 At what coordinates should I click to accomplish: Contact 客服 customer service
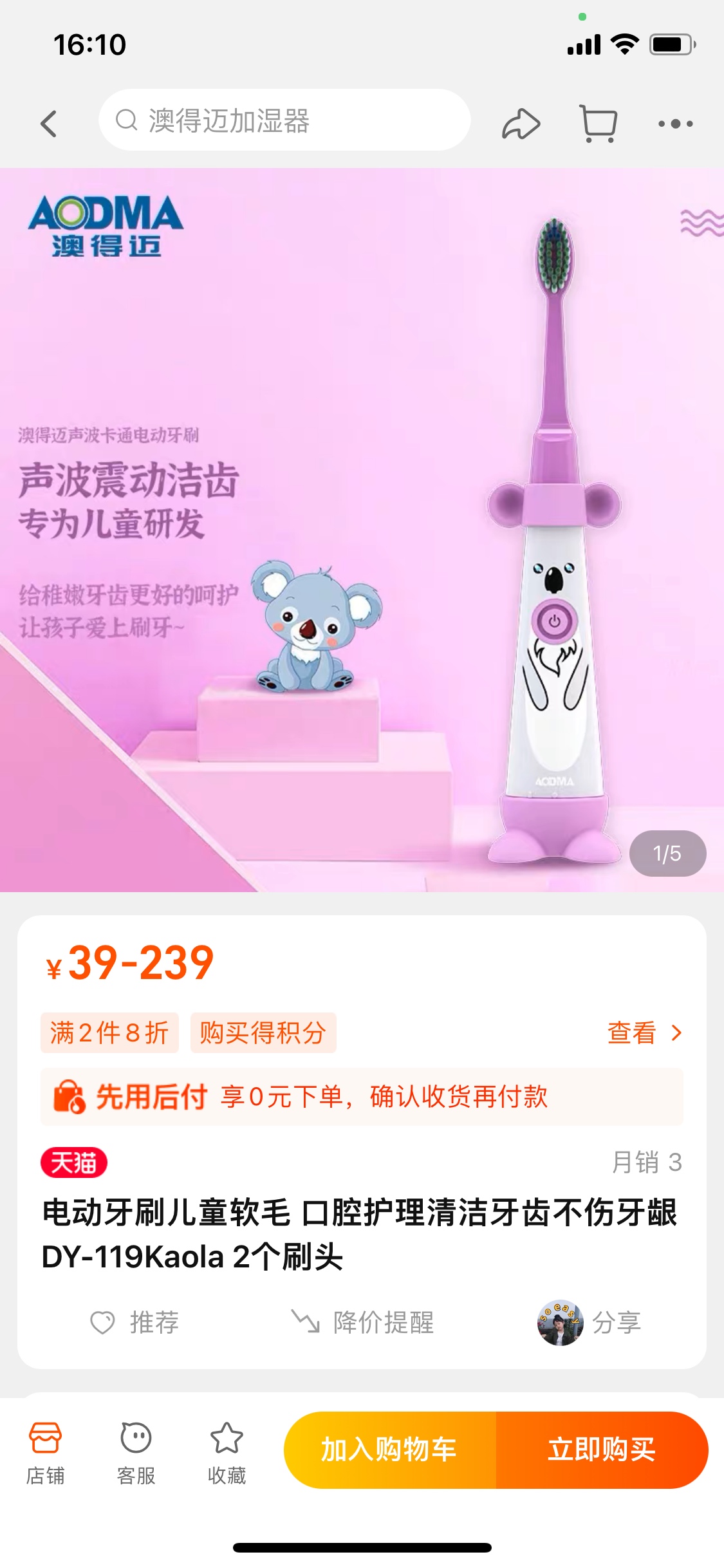[136, 1453]
